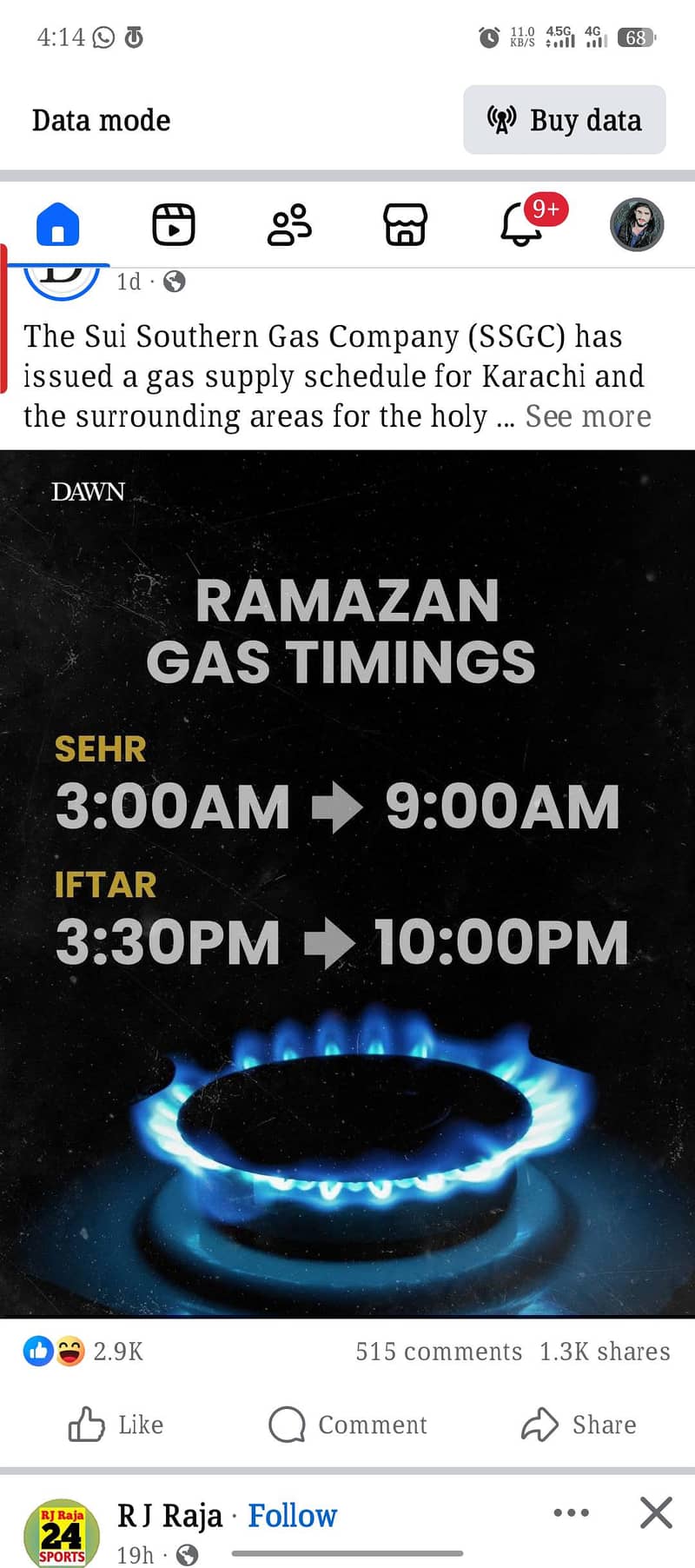
Task: Open the Ramazan Gas Timings image
Action: tap(347, 882)
